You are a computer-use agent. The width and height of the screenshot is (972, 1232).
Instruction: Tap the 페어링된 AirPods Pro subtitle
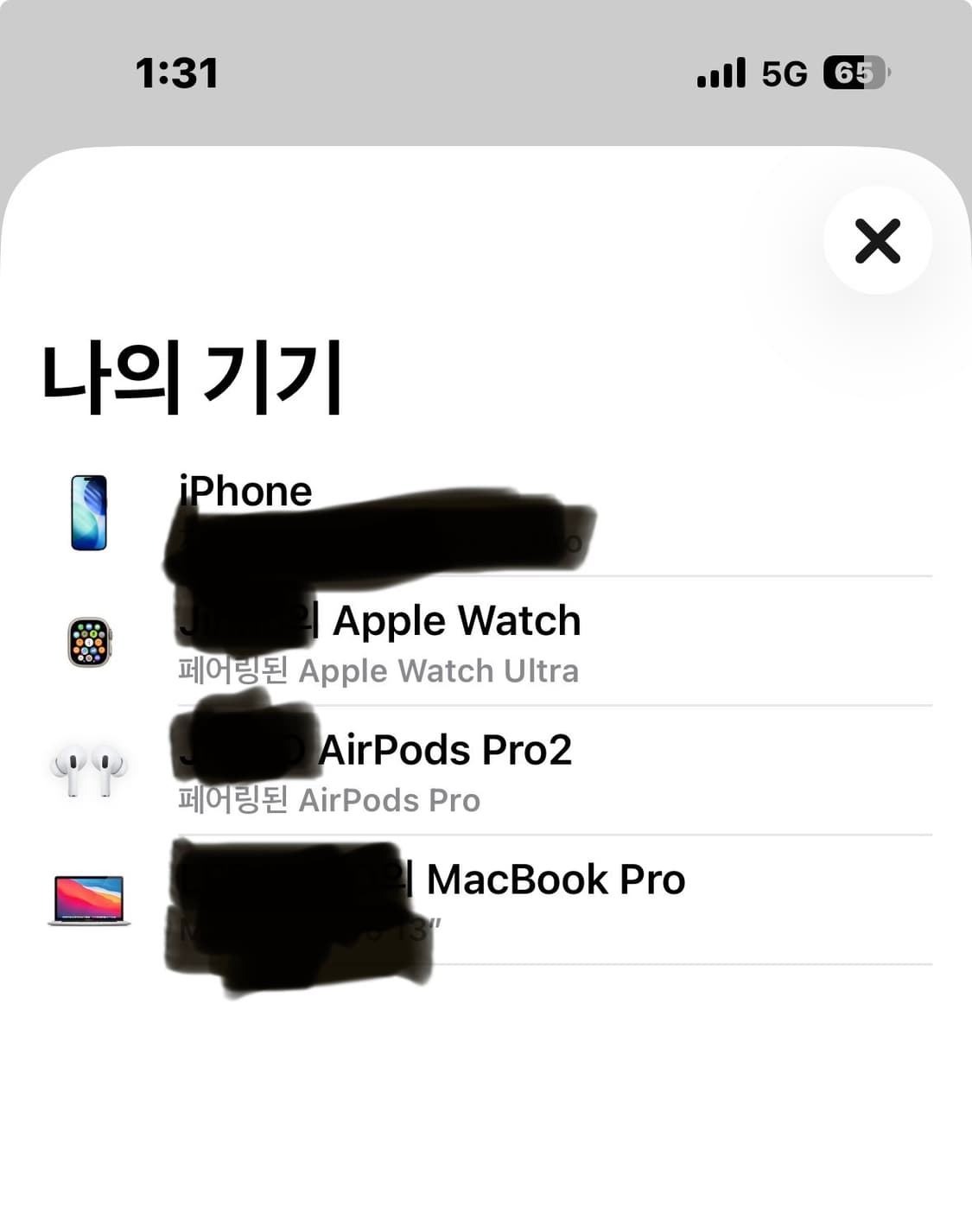coord(328,801)
